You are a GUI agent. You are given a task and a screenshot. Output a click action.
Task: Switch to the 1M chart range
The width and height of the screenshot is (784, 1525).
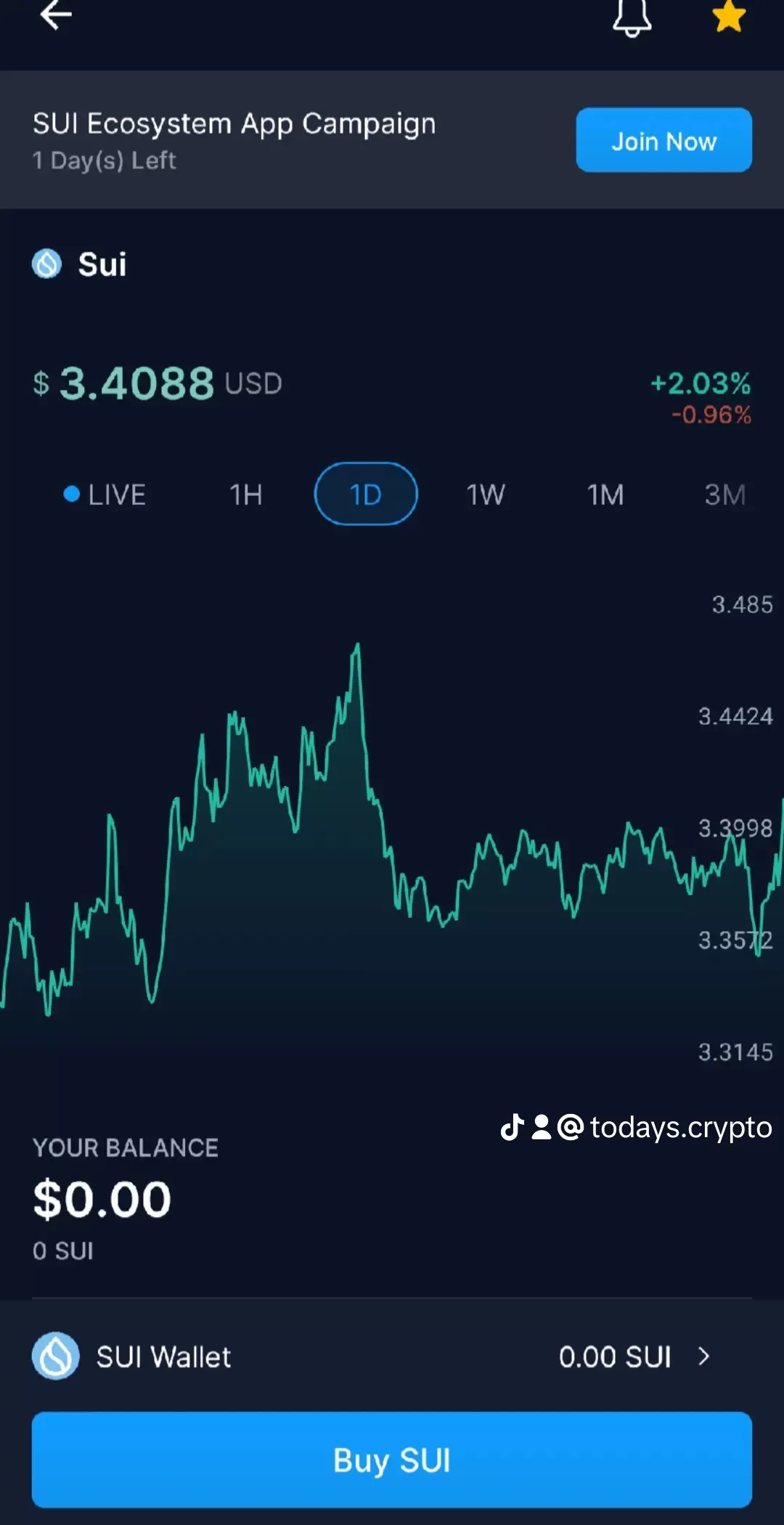pyautogui.click(x=605, y=495)
